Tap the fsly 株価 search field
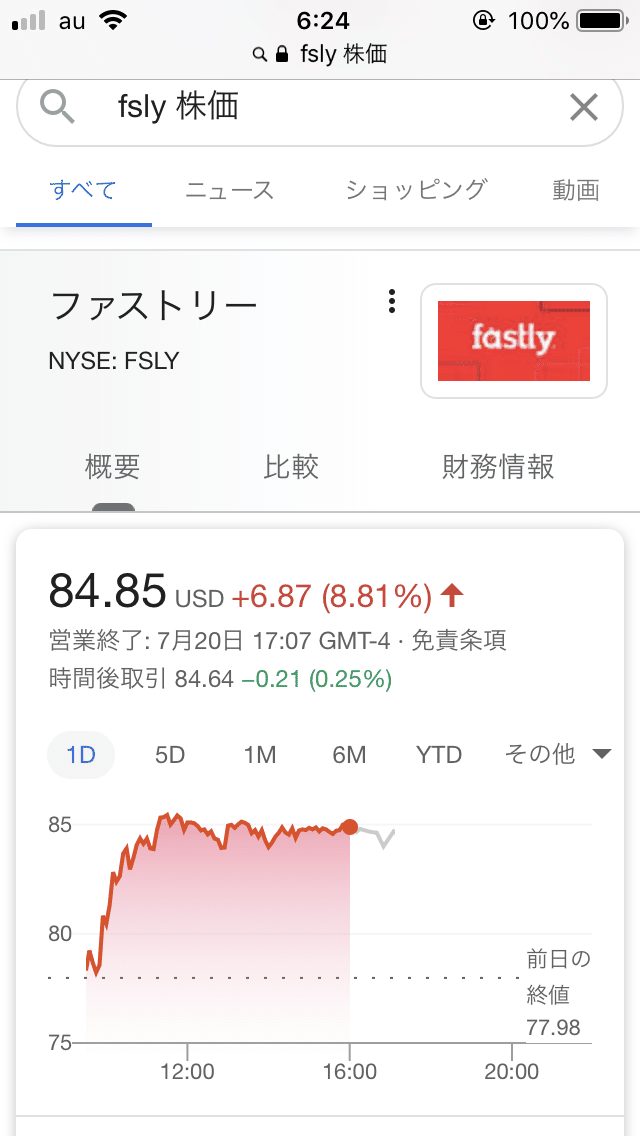Screen dimensions: 640x1136 coord(319,108)
